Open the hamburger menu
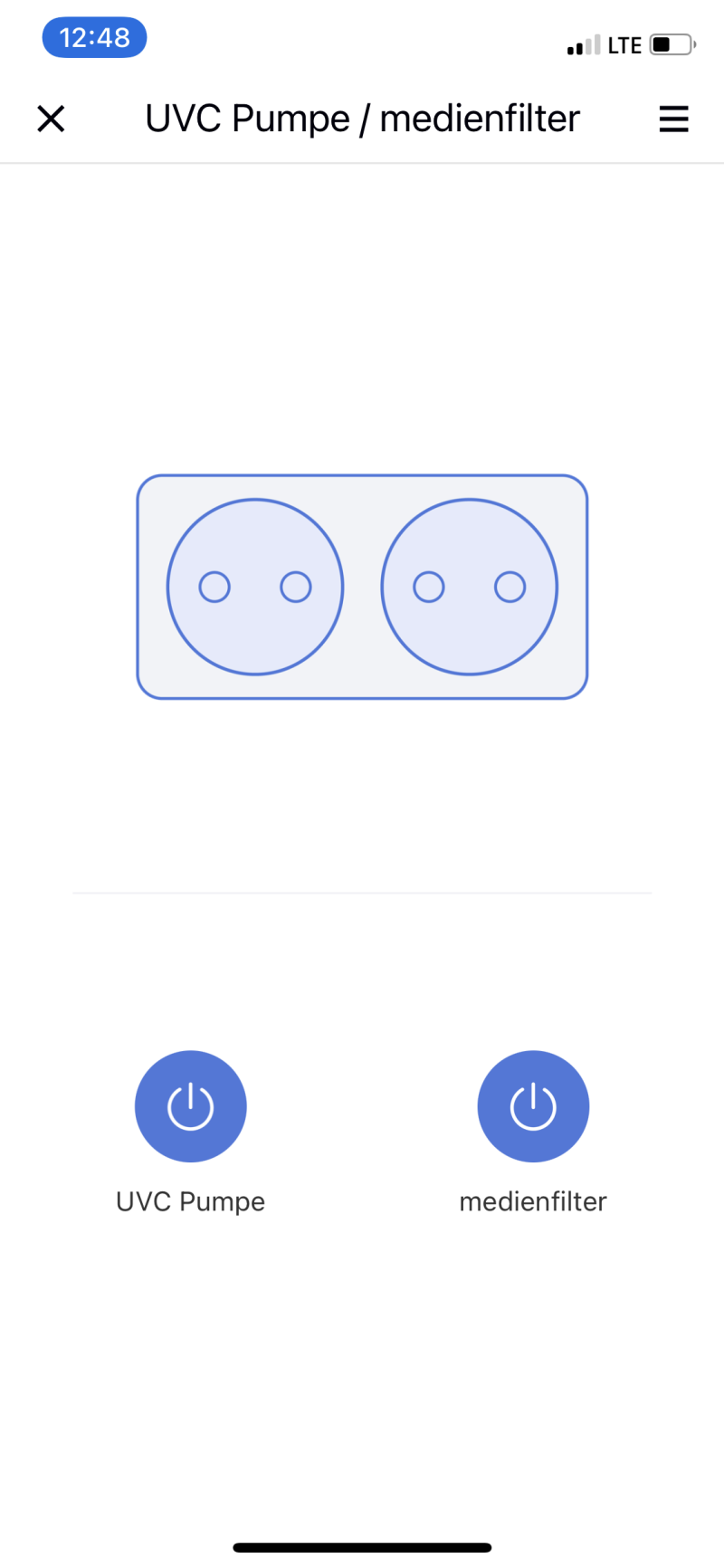The image size is (724, 1568). tap(673, 119)
